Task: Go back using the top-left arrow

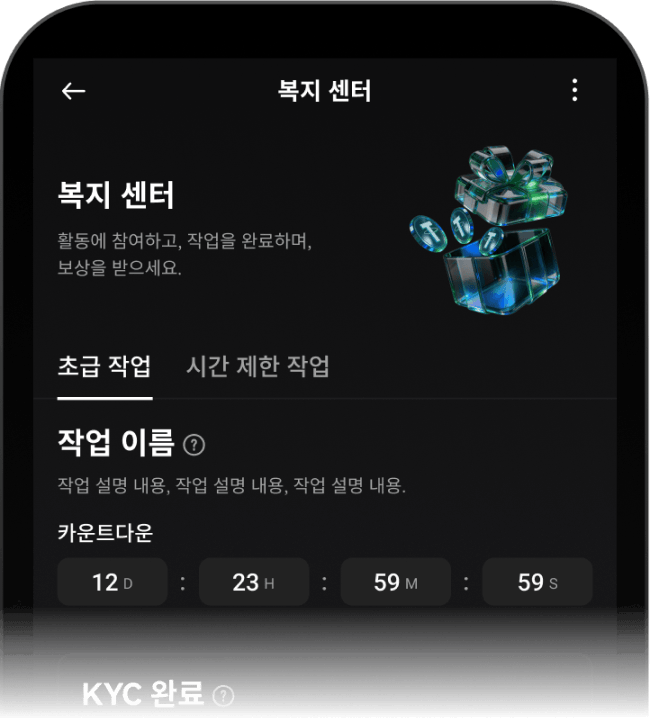Action: click(73, 91)
